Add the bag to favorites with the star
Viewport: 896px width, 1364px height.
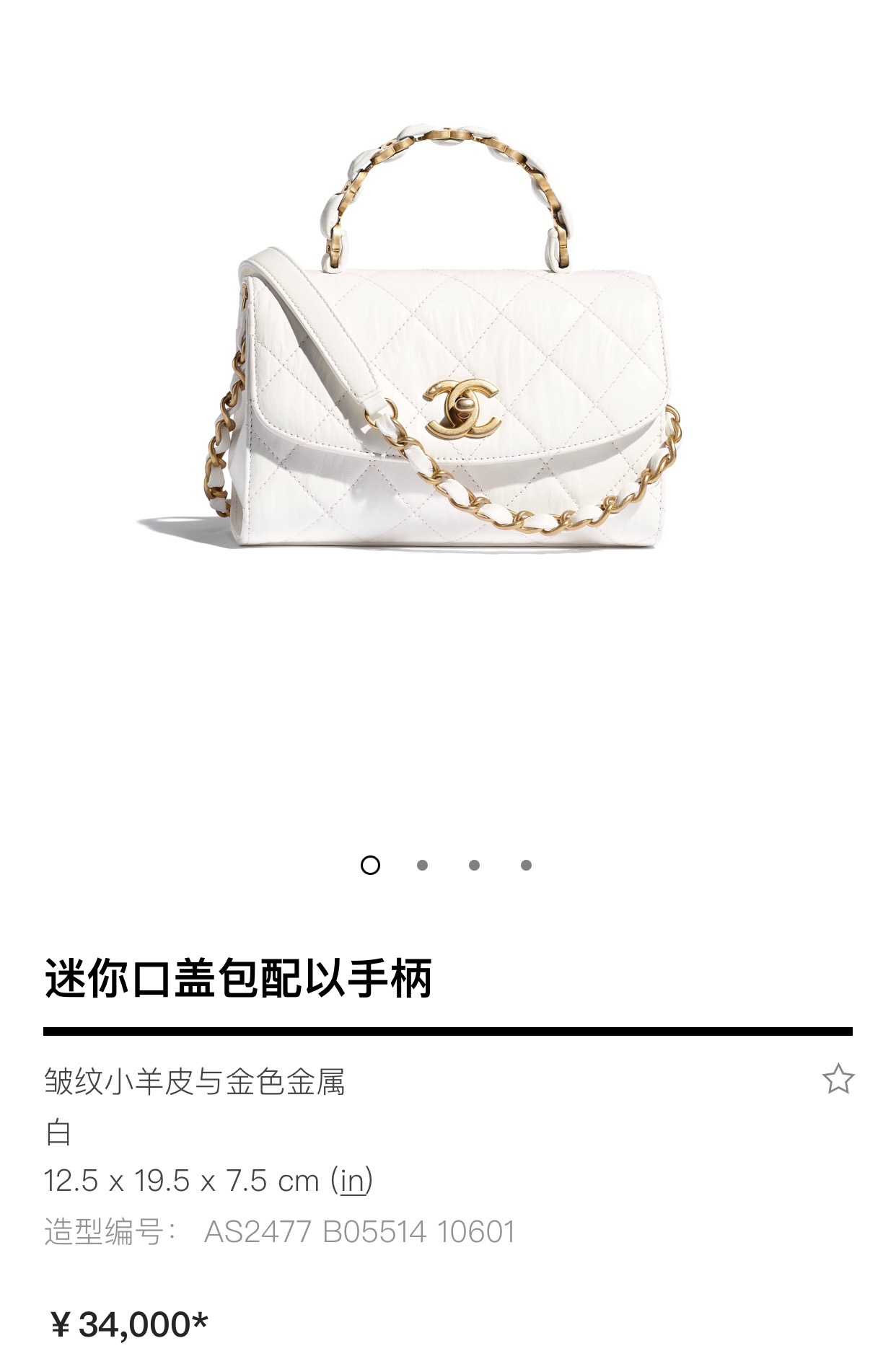[x=838, y=1080]
